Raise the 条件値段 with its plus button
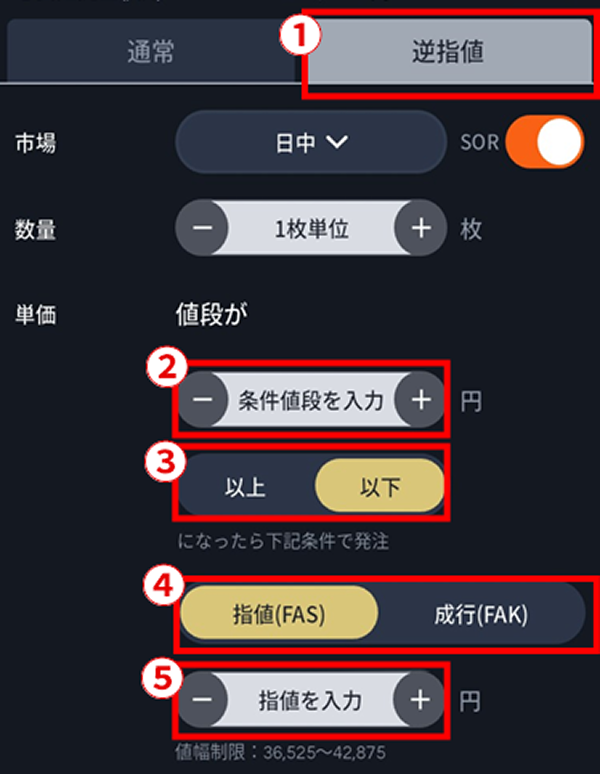The image size is (600, 774). pos(420,401)
